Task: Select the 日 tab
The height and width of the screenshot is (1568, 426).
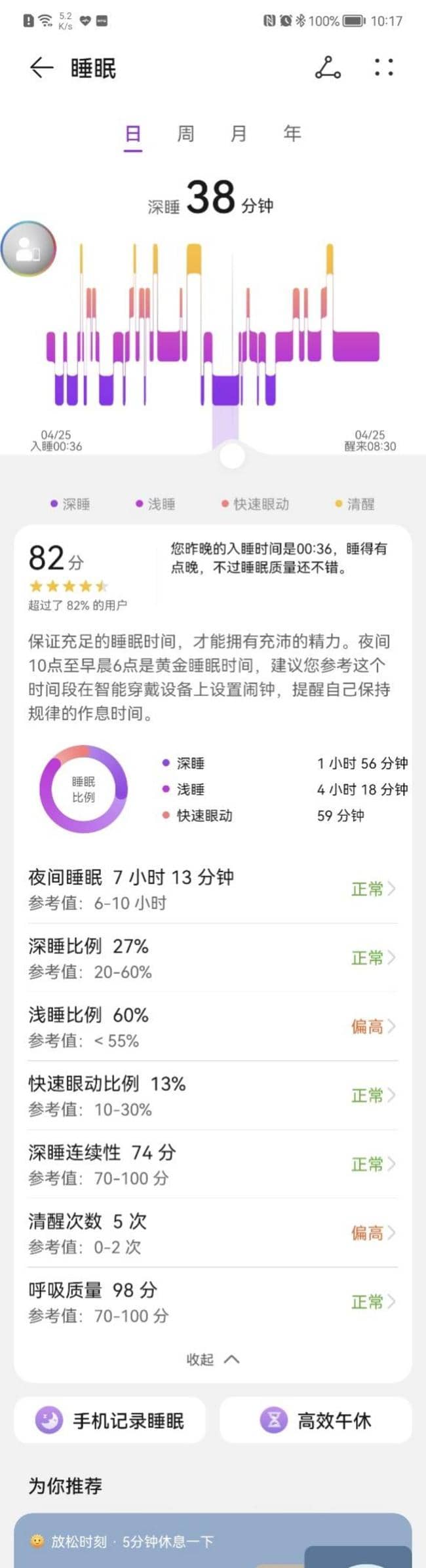Action: 133,134
